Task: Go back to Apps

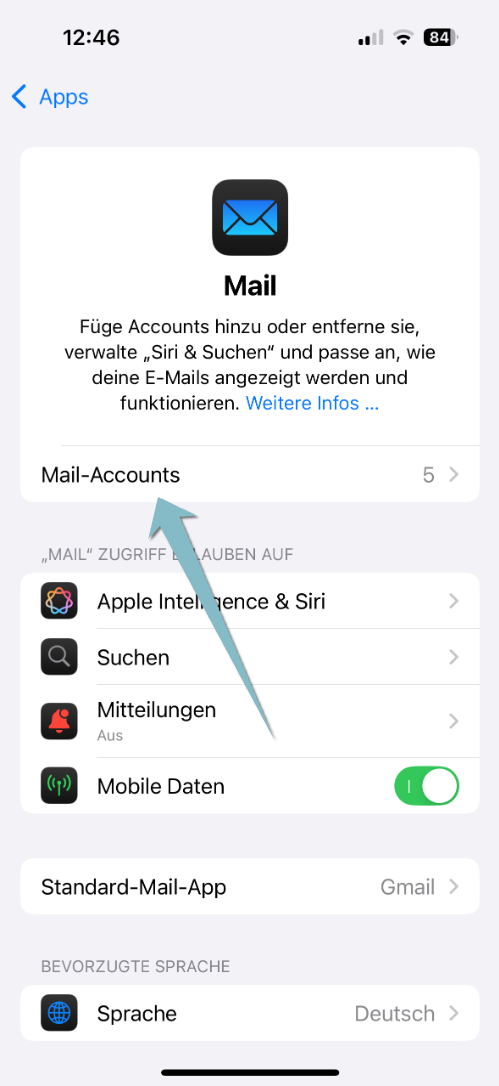Action: click(50, 97)
